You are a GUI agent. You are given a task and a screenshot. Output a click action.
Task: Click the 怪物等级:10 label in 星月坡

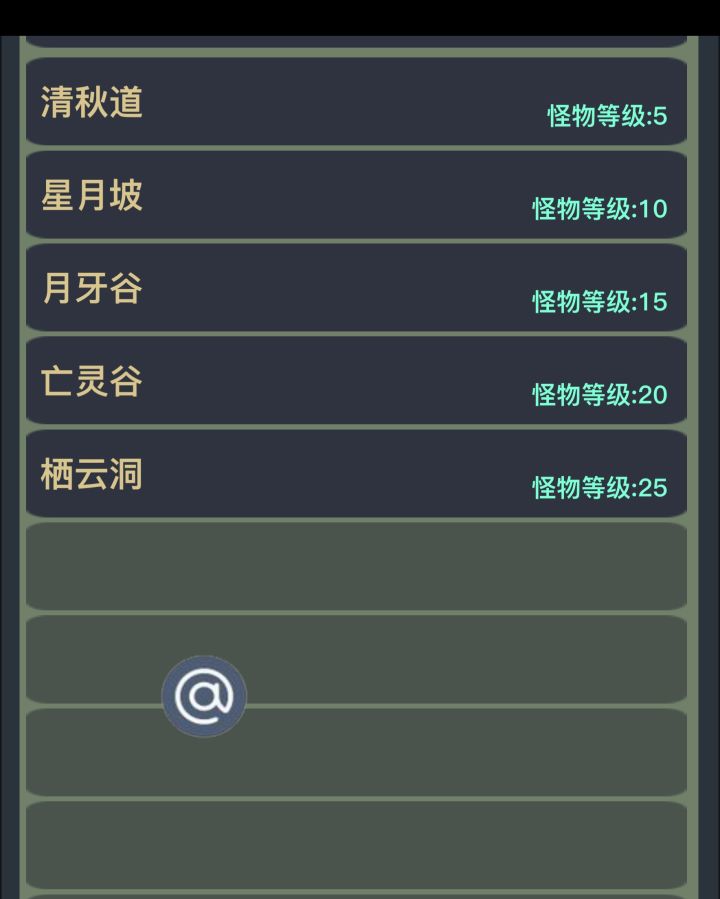click(598, 210)
